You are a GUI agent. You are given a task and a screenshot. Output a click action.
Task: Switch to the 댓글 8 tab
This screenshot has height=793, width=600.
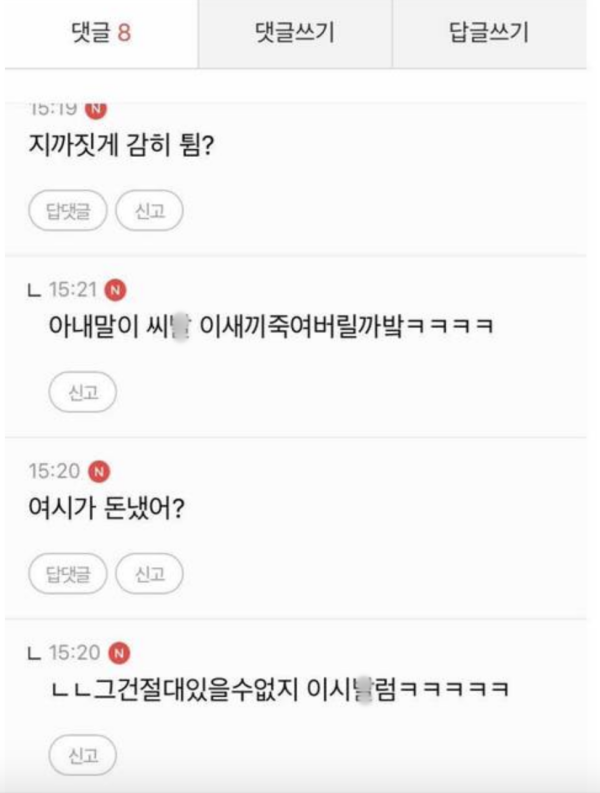[101, 34]
